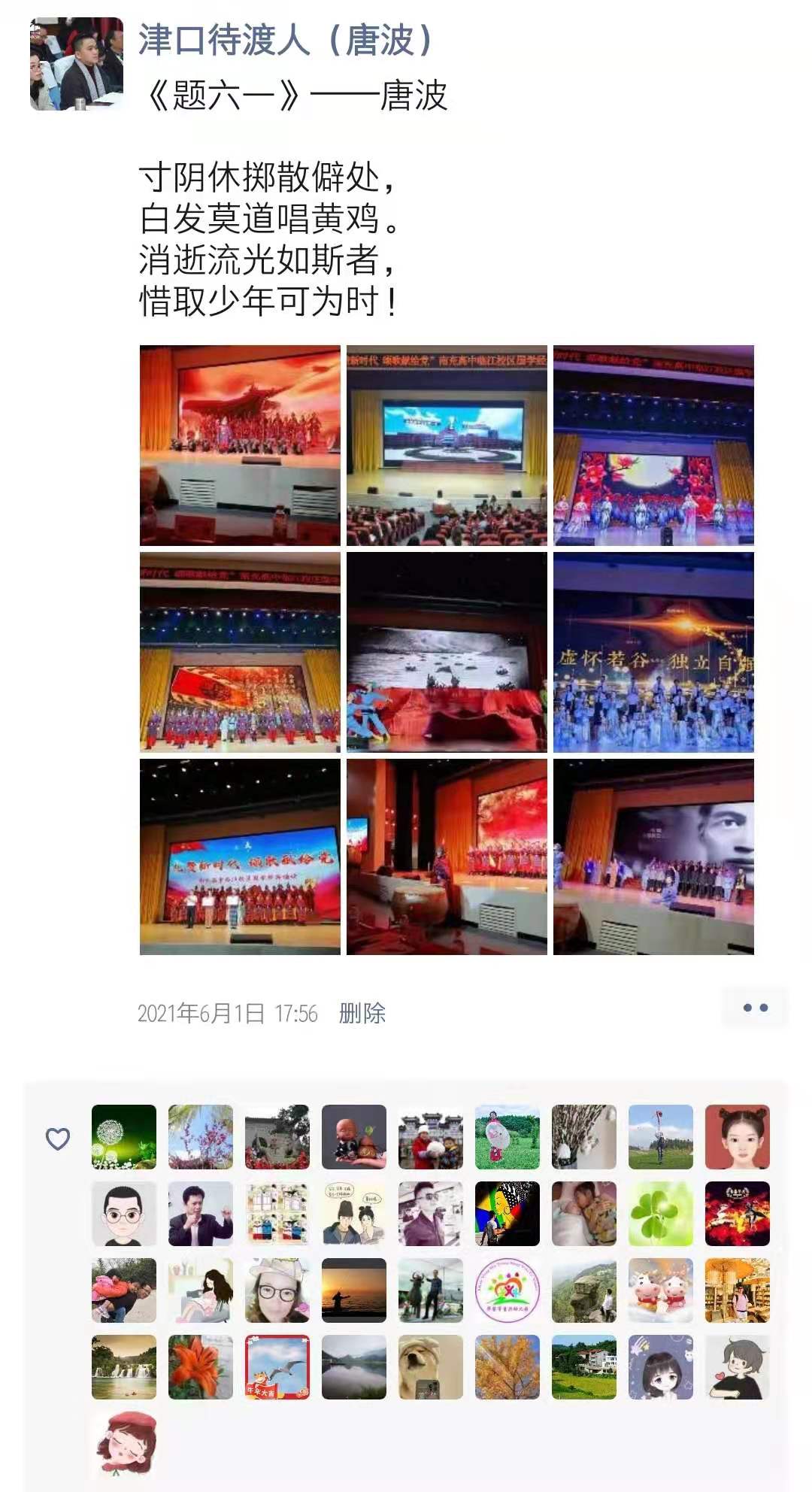
Task: Open the liker with red beret cartoon avatar
Action: [124, 1444]
